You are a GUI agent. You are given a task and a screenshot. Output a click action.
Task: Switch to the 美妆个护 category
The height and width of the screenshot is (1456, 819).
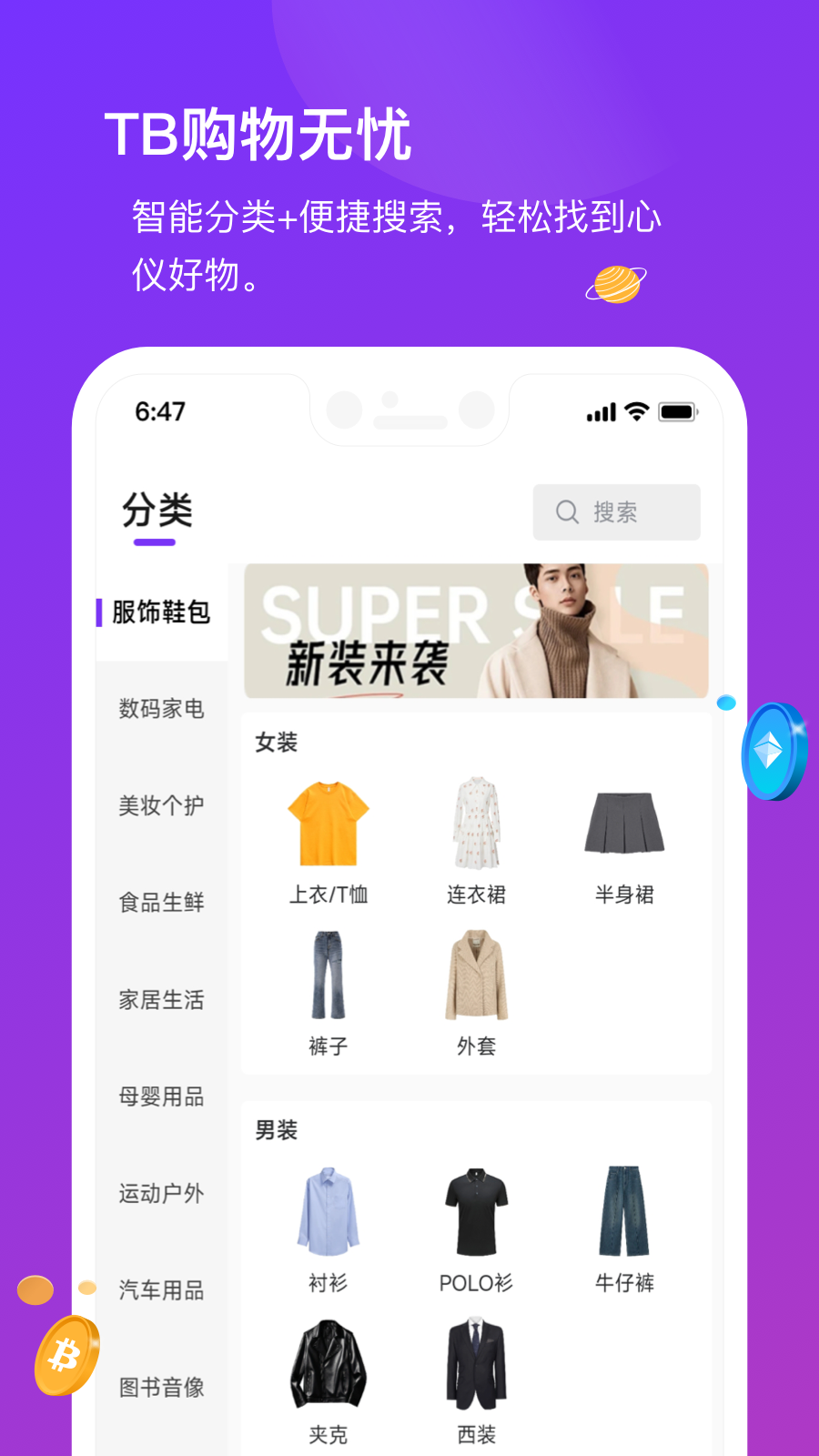click(161, 806)
